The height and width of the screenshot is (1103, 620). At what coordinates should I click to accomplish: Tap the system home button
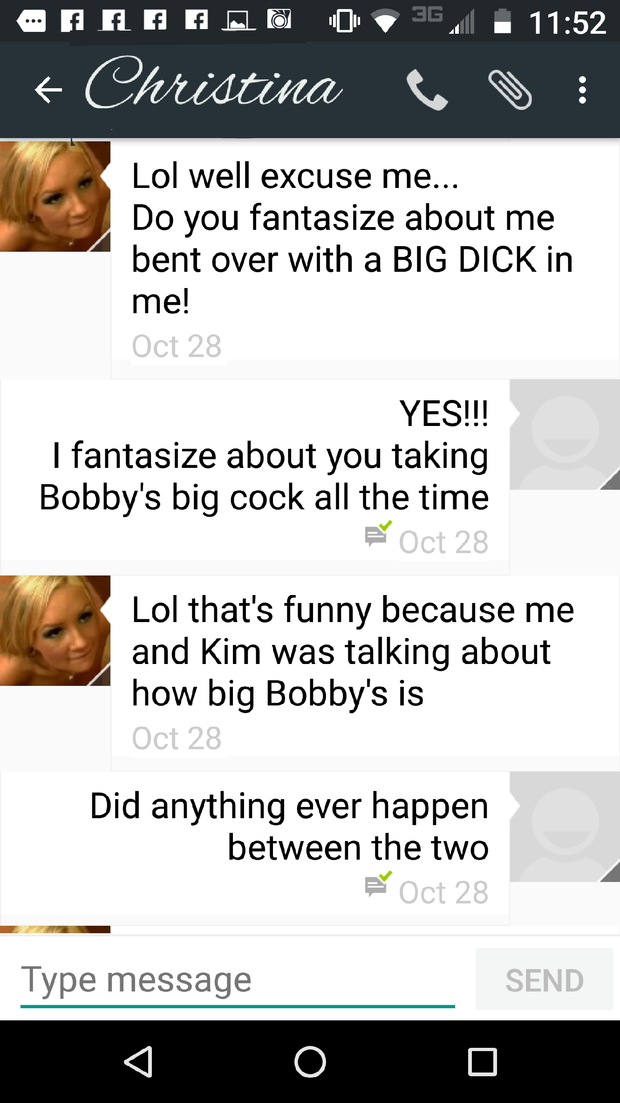310,1061
